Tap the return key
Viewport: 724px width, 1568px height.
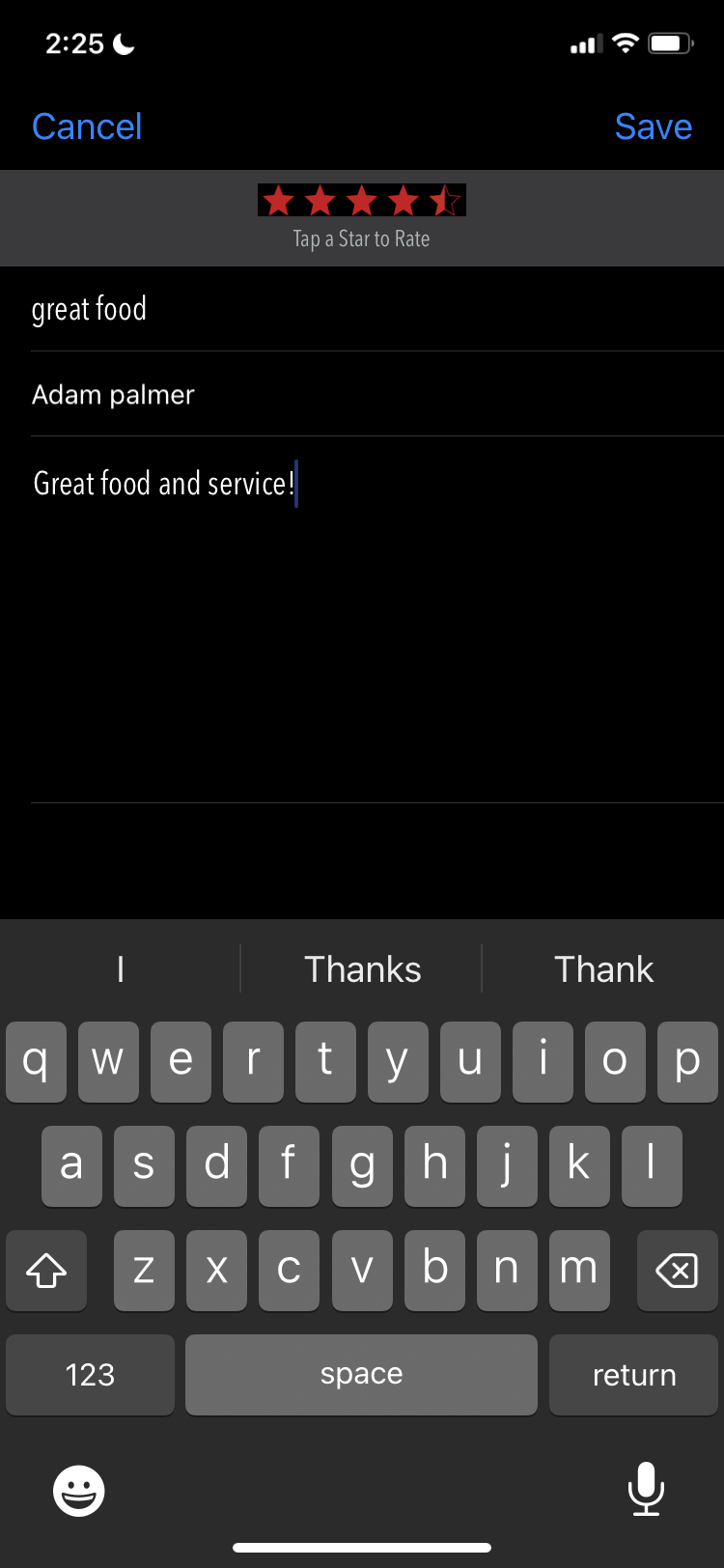coord(633,1375)
